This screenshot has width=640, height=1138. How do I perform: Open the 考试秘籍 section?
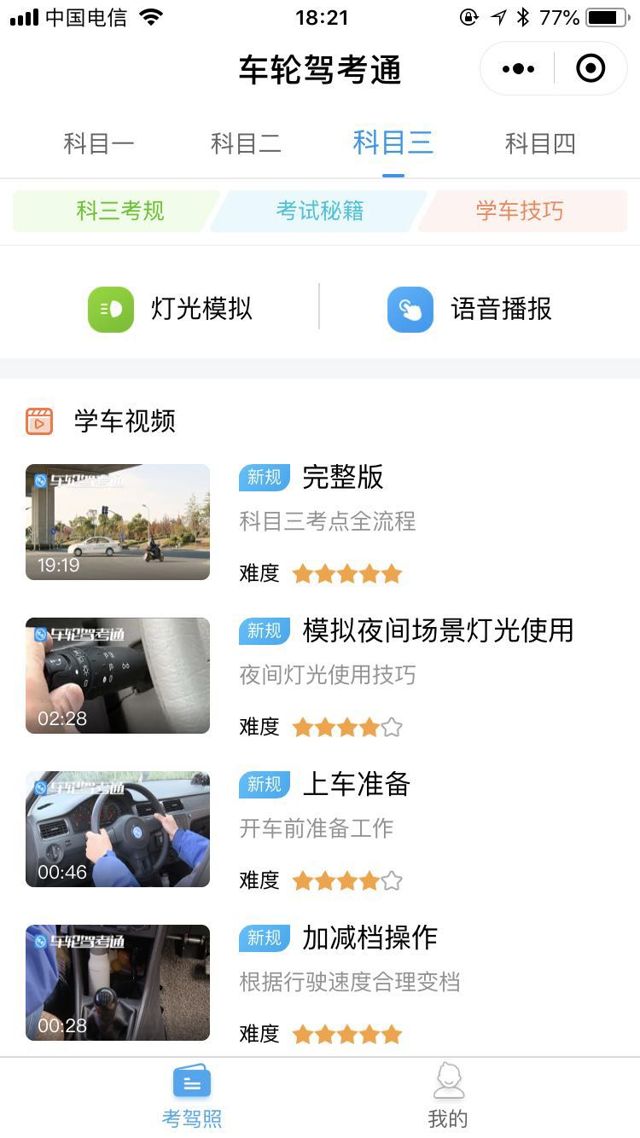tap(320, 211)
